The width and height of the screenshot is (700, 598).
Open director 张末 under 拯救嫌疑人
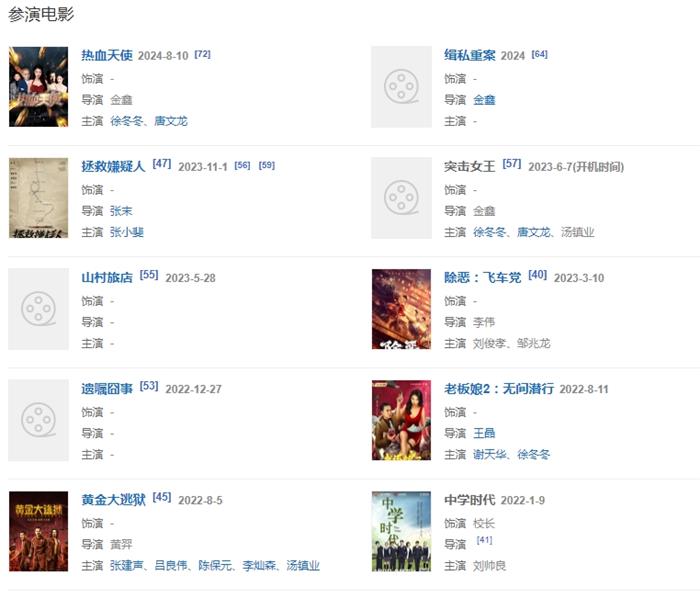pyautogui.click(x=121, y=211)
